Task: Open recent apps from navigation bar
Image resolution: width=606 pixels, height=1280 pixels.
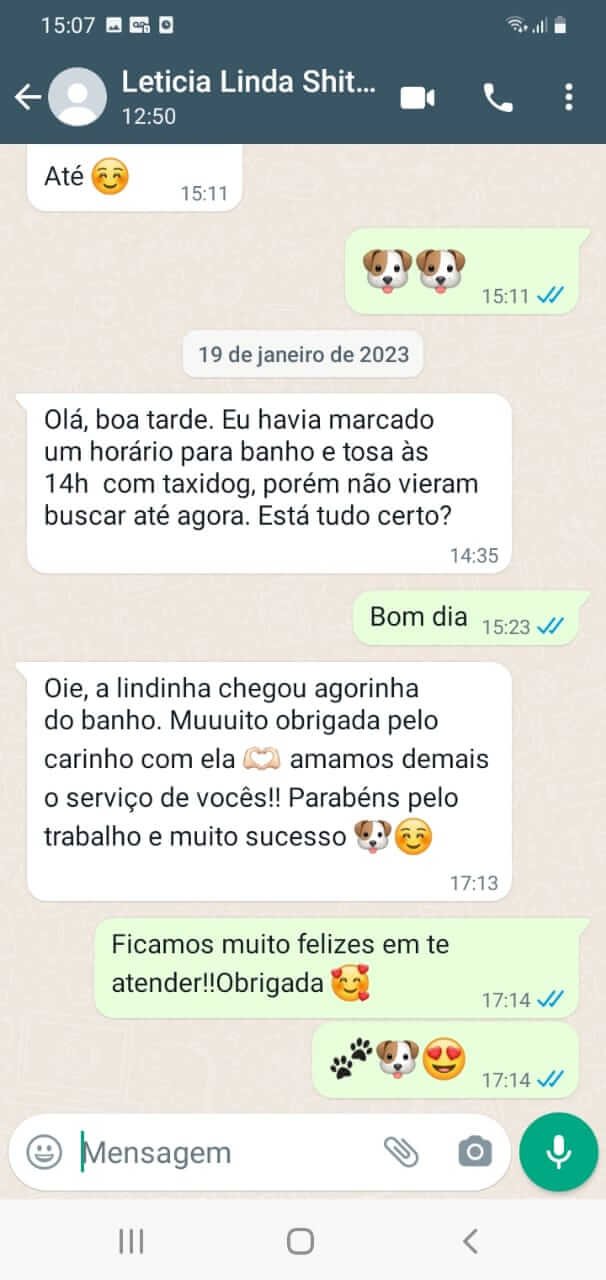Action: point(131,1241)
